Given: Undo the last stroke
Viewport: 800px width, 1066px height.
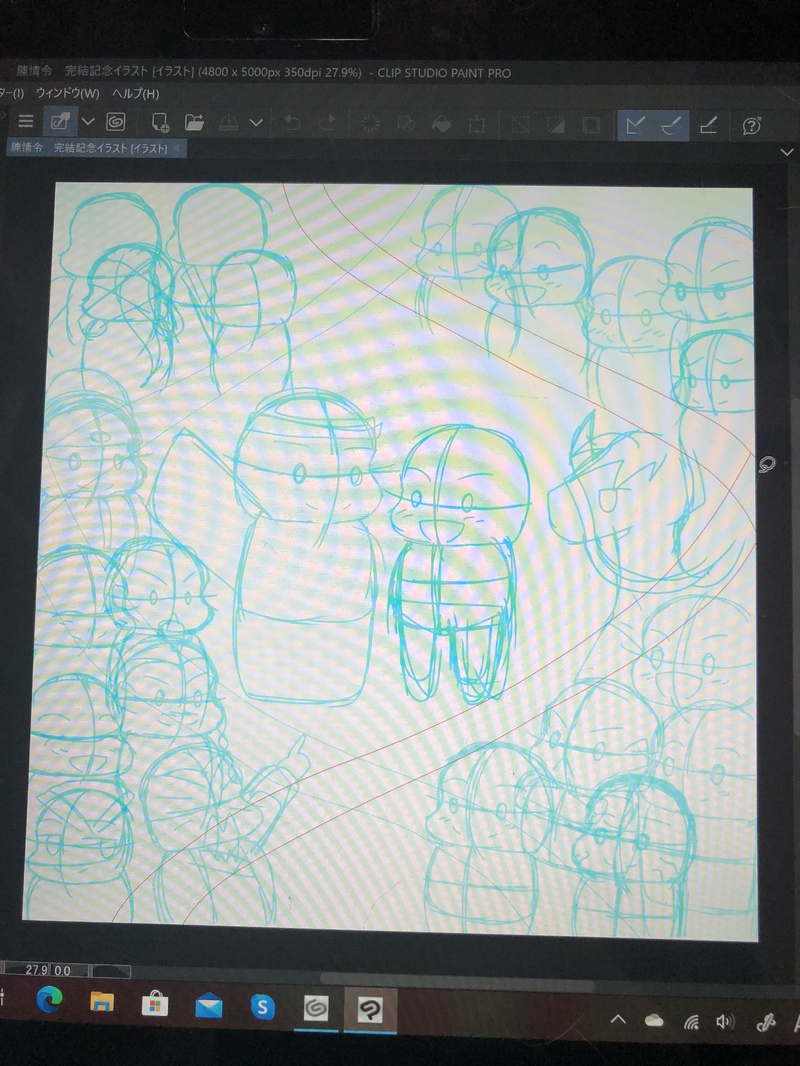Looking at the screenshot, I should (292, 124).
